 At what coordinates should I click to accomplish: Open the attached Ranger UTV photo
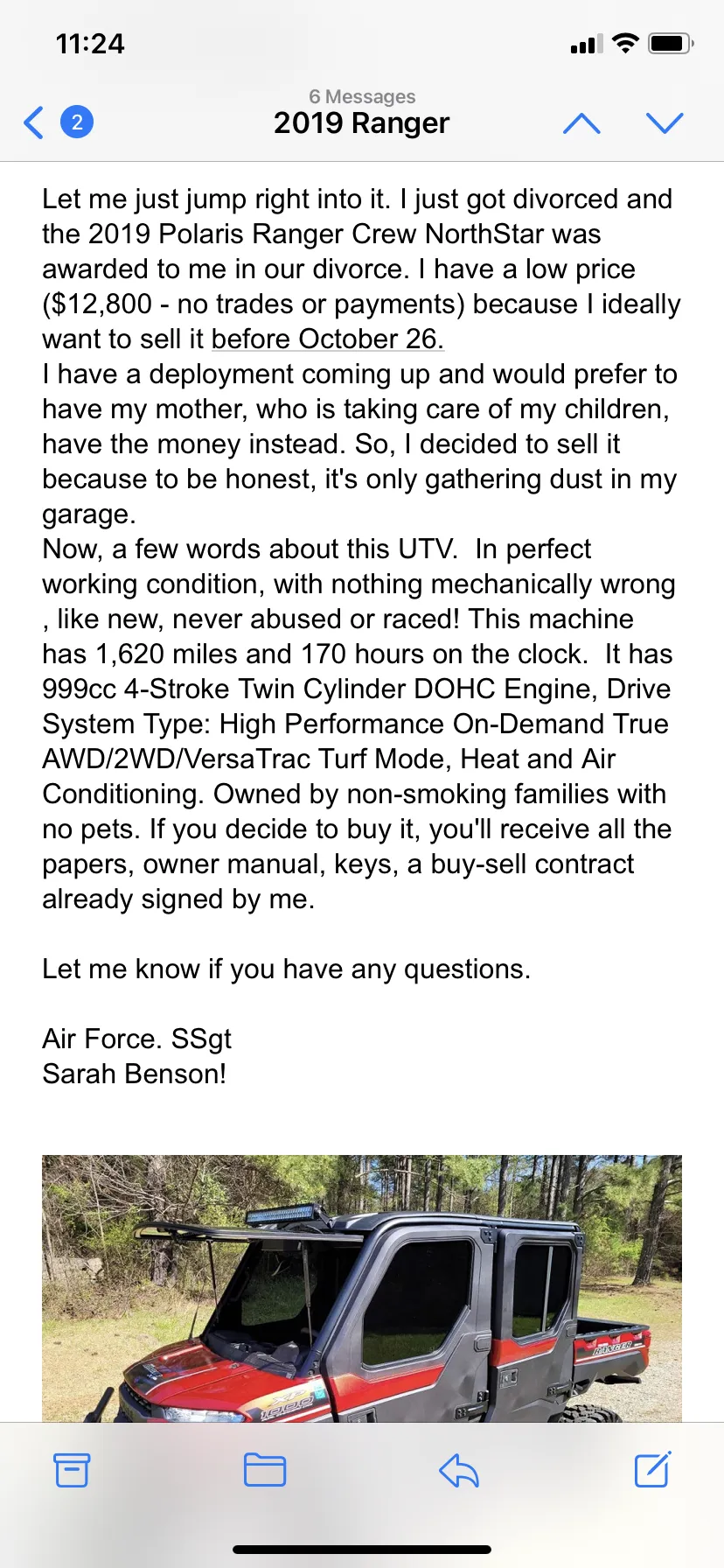tap(362, 1287)
